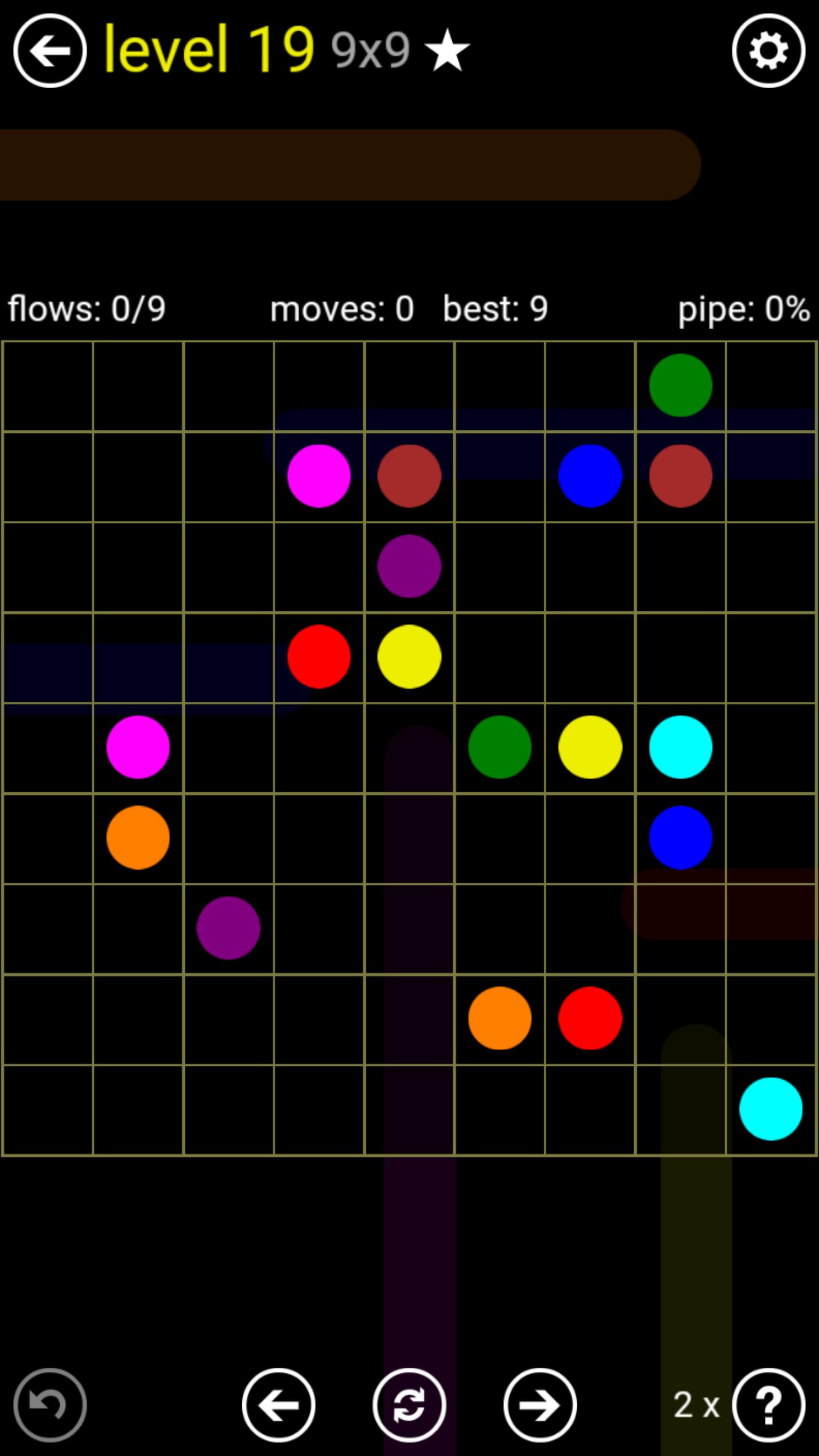This screenshot has height=1456, width=819.
Task: Go back using the top-left arrow
Action: pyautogui.click(x=50, y=51)
